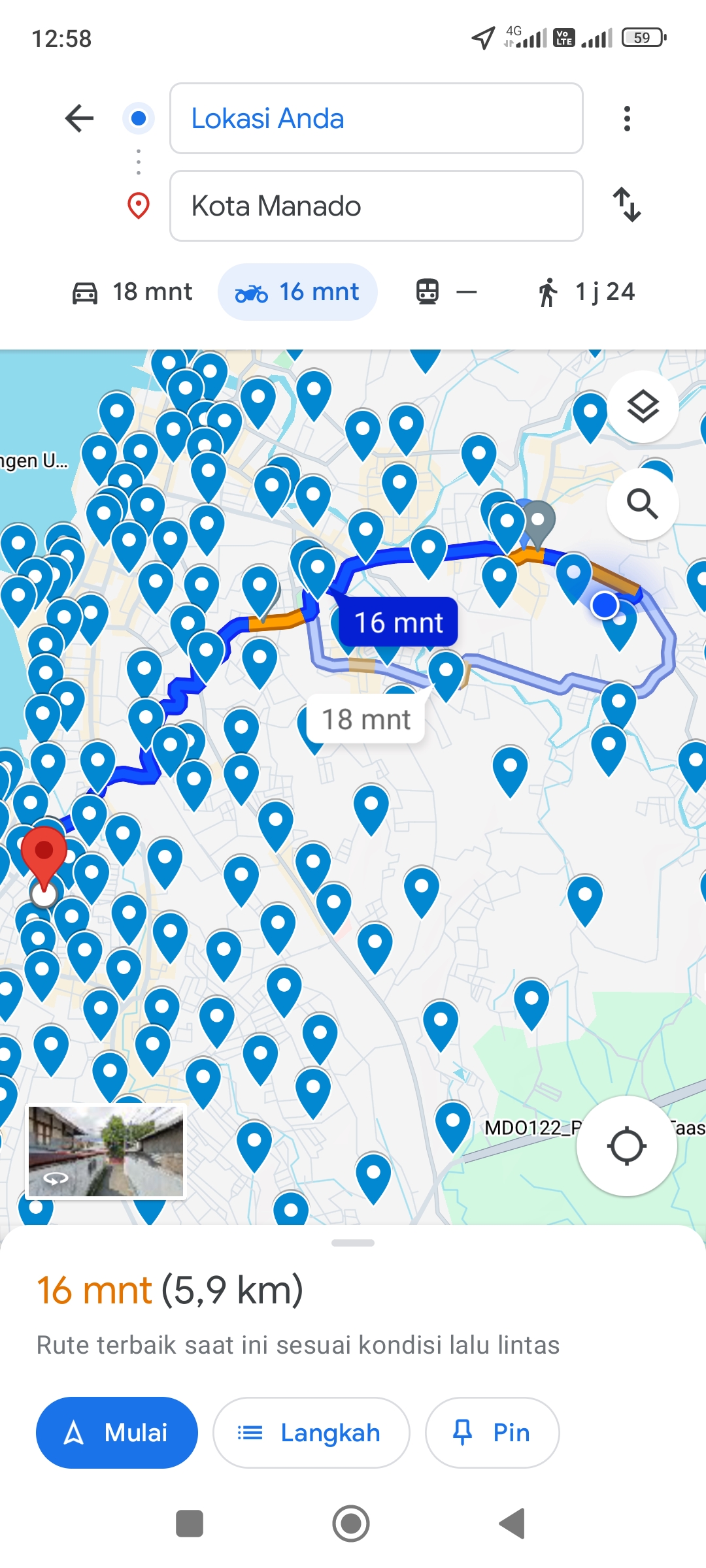Open recent apps from the navigation bar
Image resolution: width=706 pixels, height=1568 pixels.
[190, 1524]
